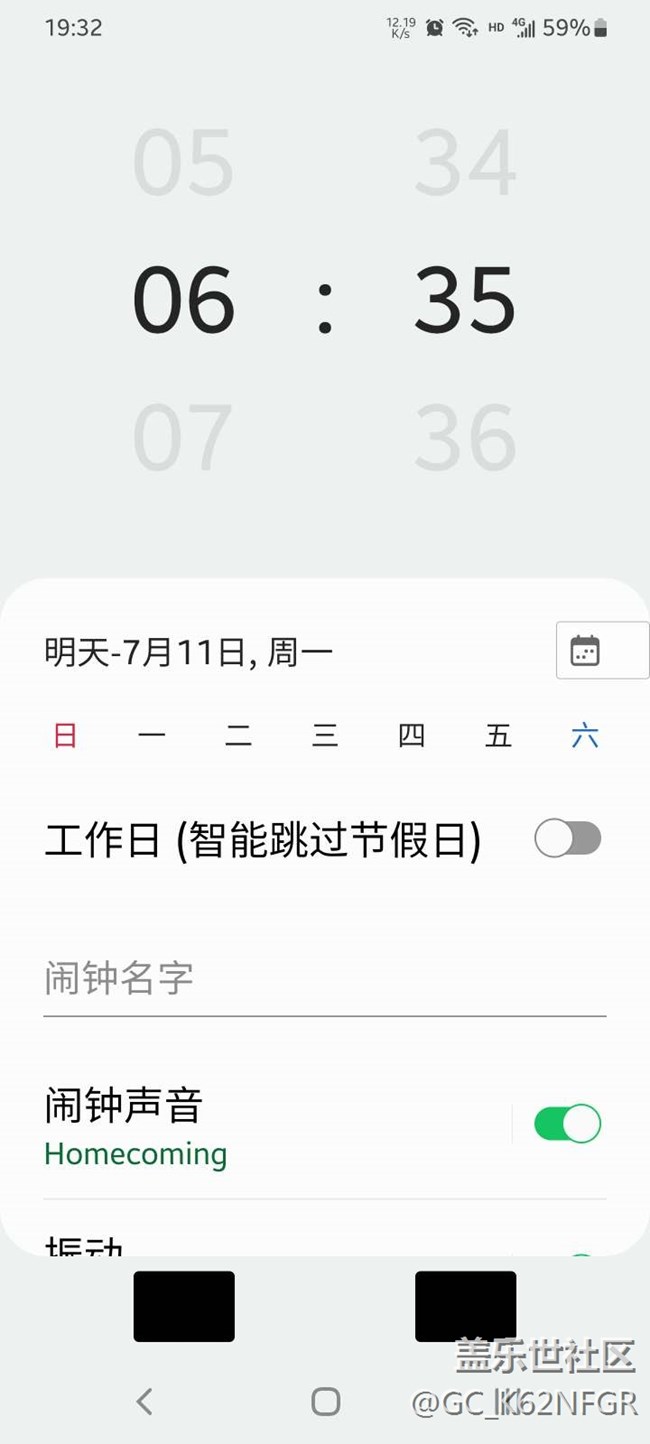Set hour to 05 in picker
The width and height of the screenshot is (650, 1444).
183,163
